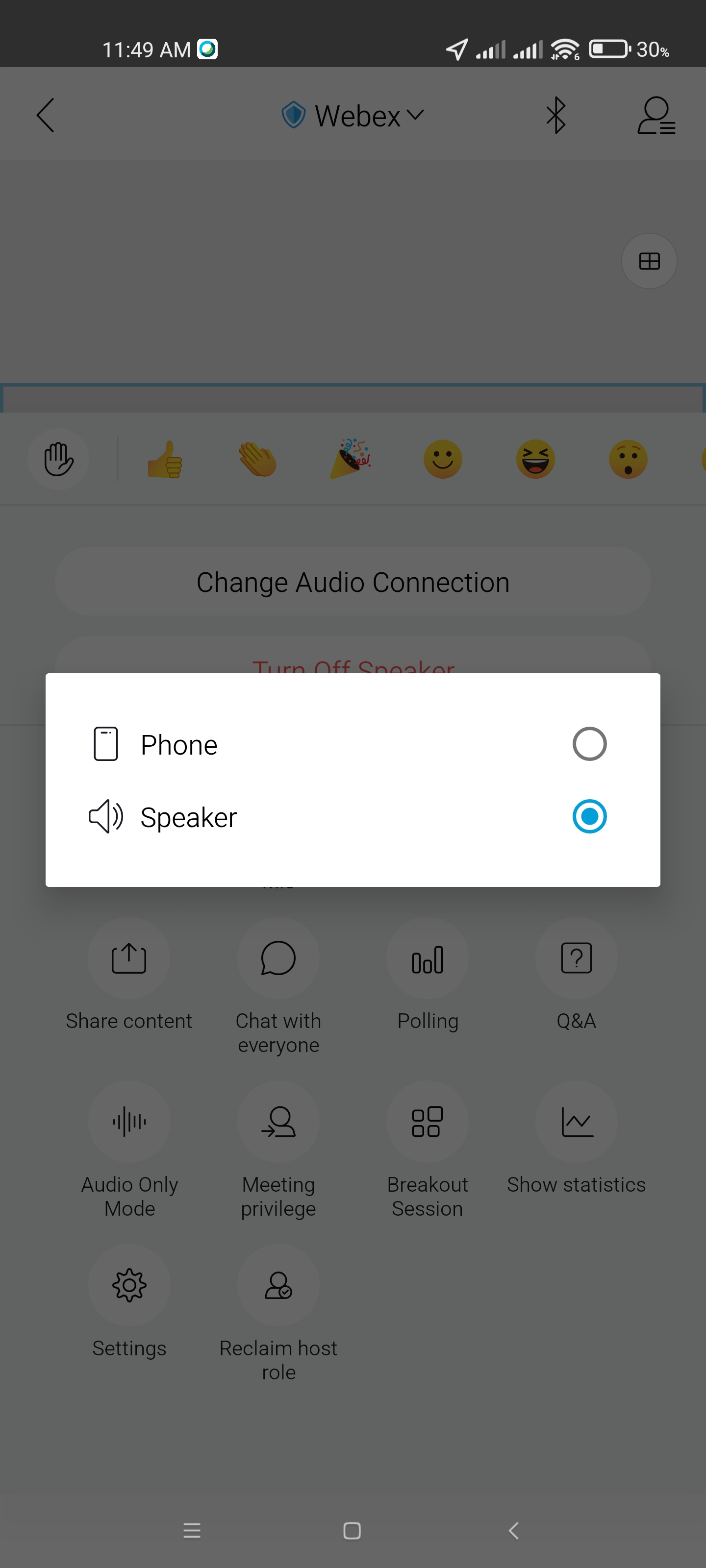The height and width of the screenshot is (1568, 706).
Task: Send a thumbs-up reaction
Action: [x=165, y=459]
